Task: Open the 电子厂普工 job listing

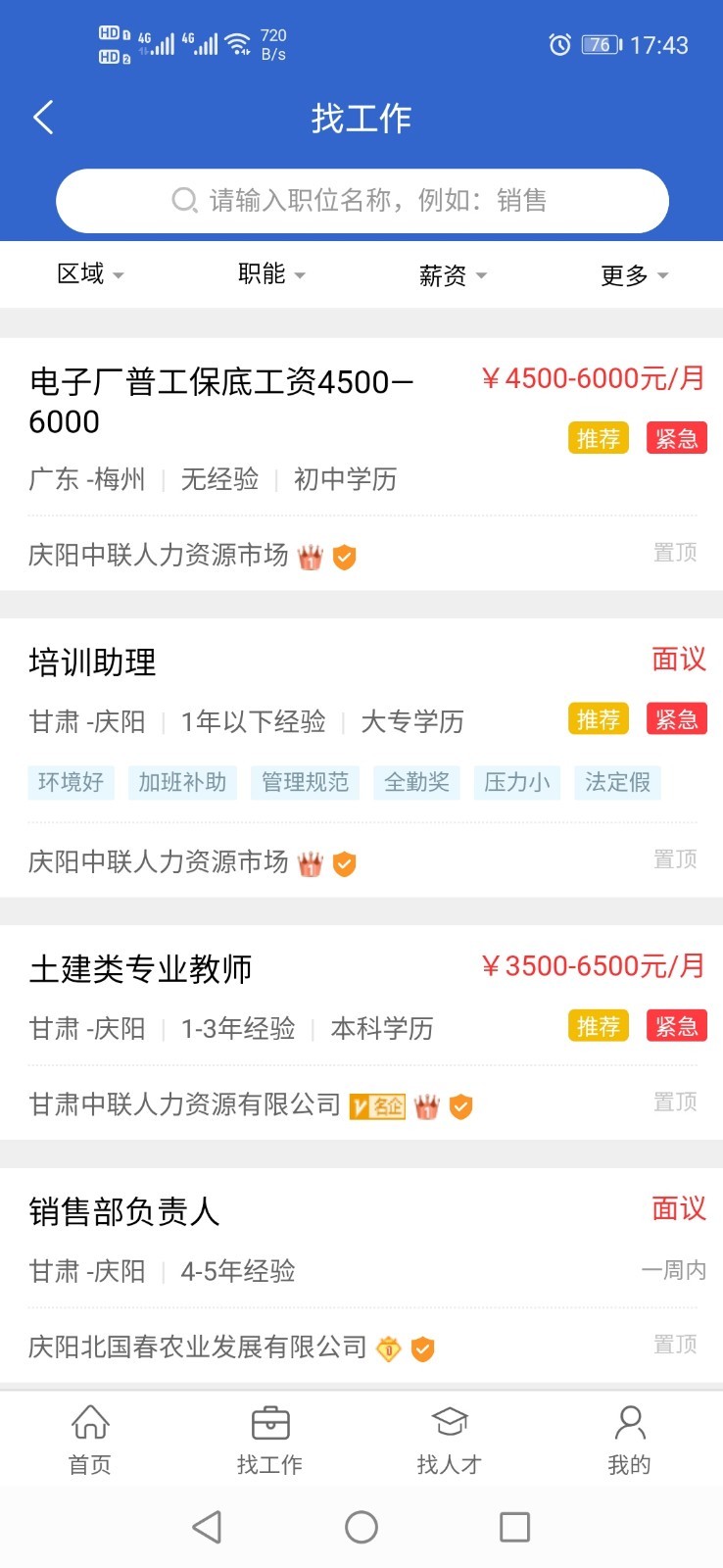Action: click(361, 464)
